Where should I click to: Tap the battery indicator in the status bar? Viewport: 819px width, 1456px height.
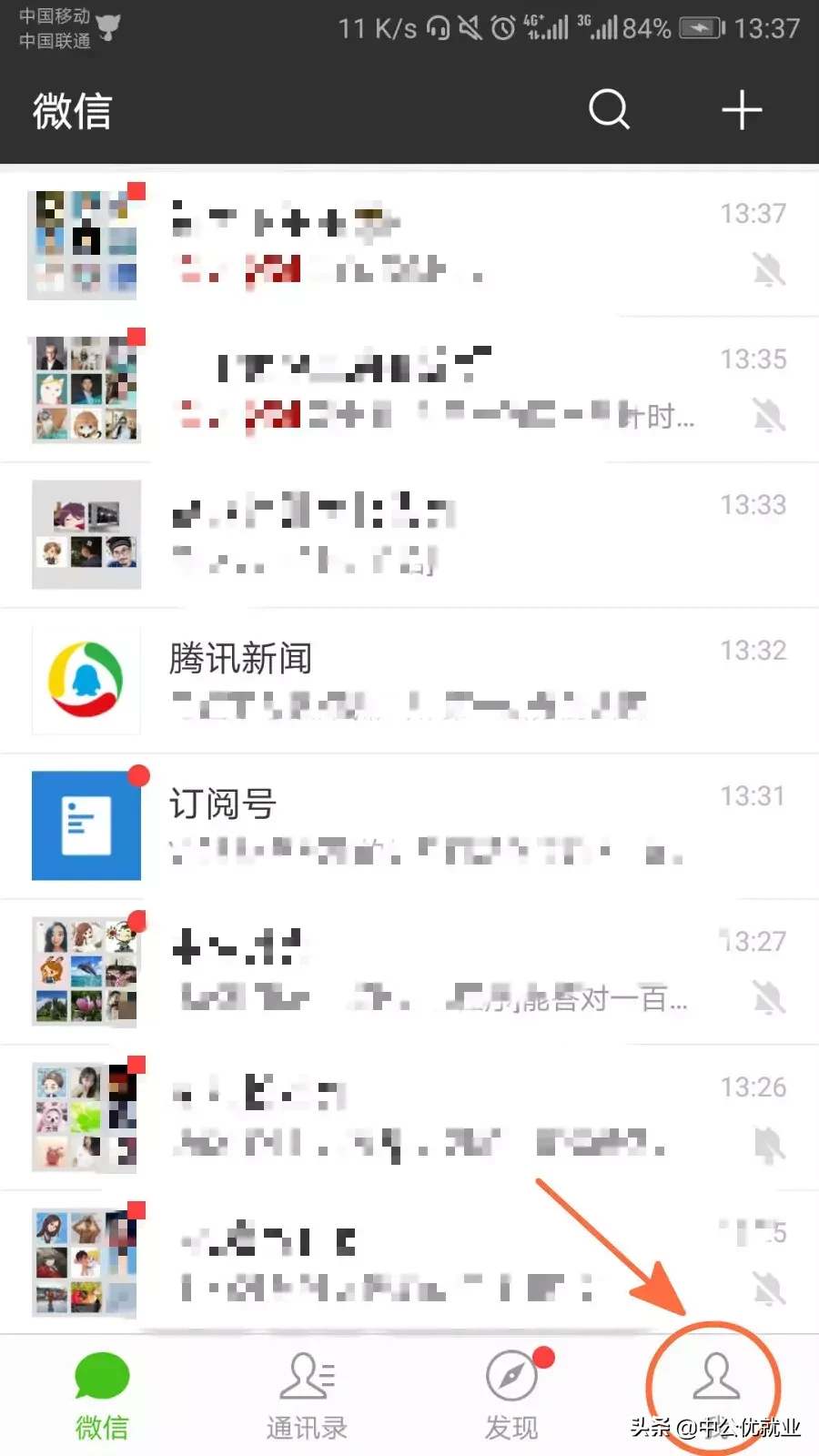tap(699, 27)
